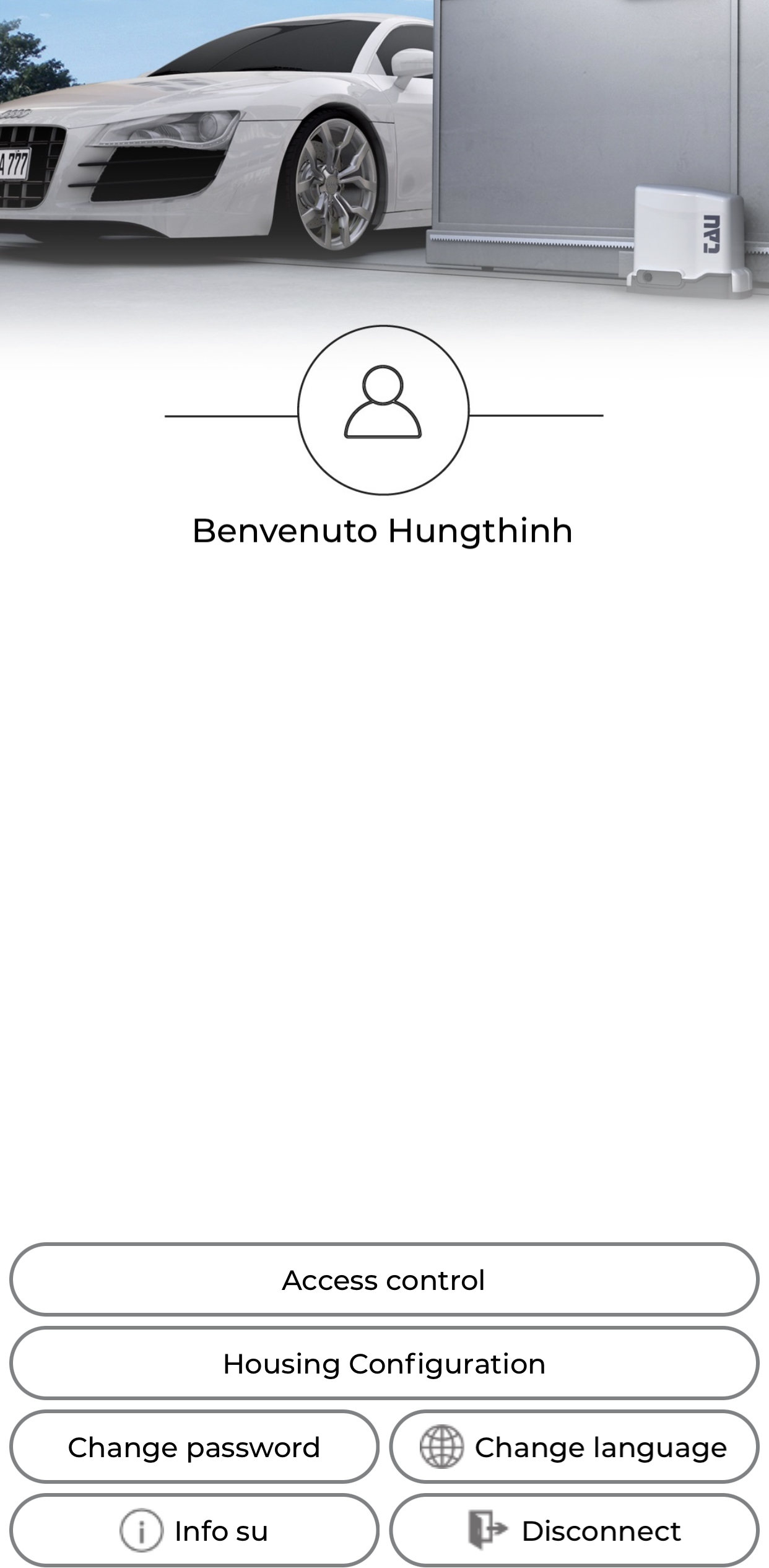Open the Info su page
The image size is (769, 1568).
pos(194,1531)
